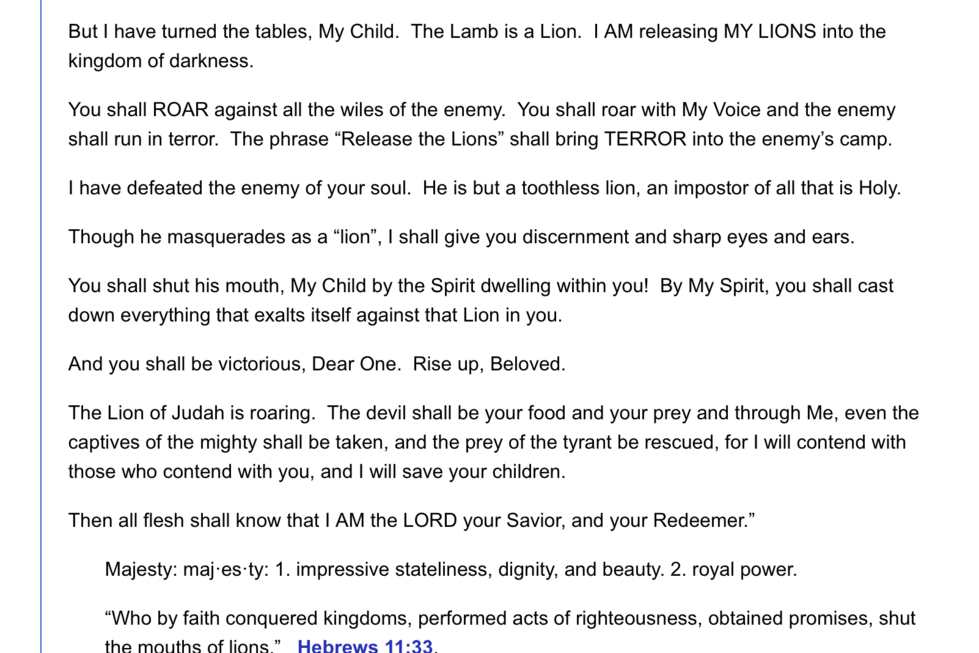Screen dimensions: 979x653
Task: Open the Hebrews 11:33 scripture link
Action: coord(365,645)
